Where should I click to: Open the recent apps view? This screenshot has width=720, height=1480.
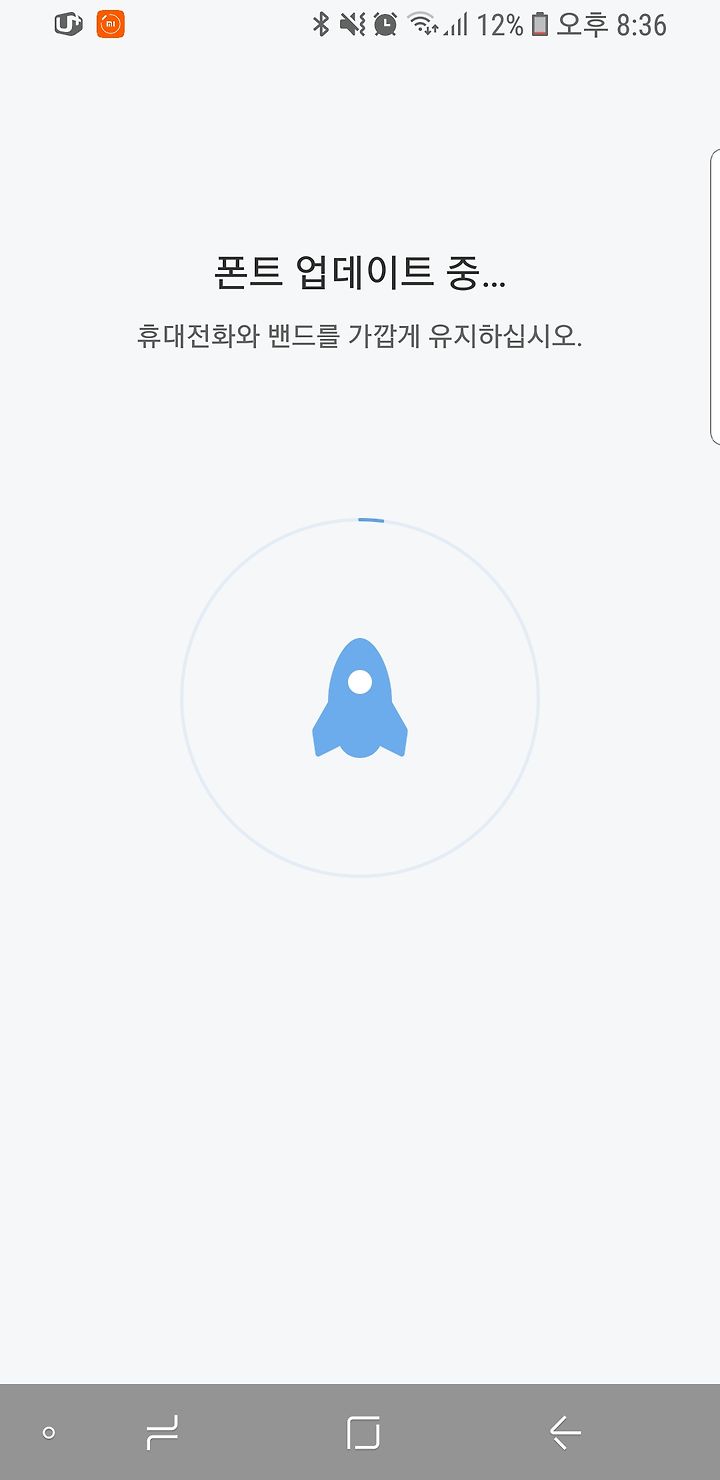pyautogui.click(x=162, y=1433)
